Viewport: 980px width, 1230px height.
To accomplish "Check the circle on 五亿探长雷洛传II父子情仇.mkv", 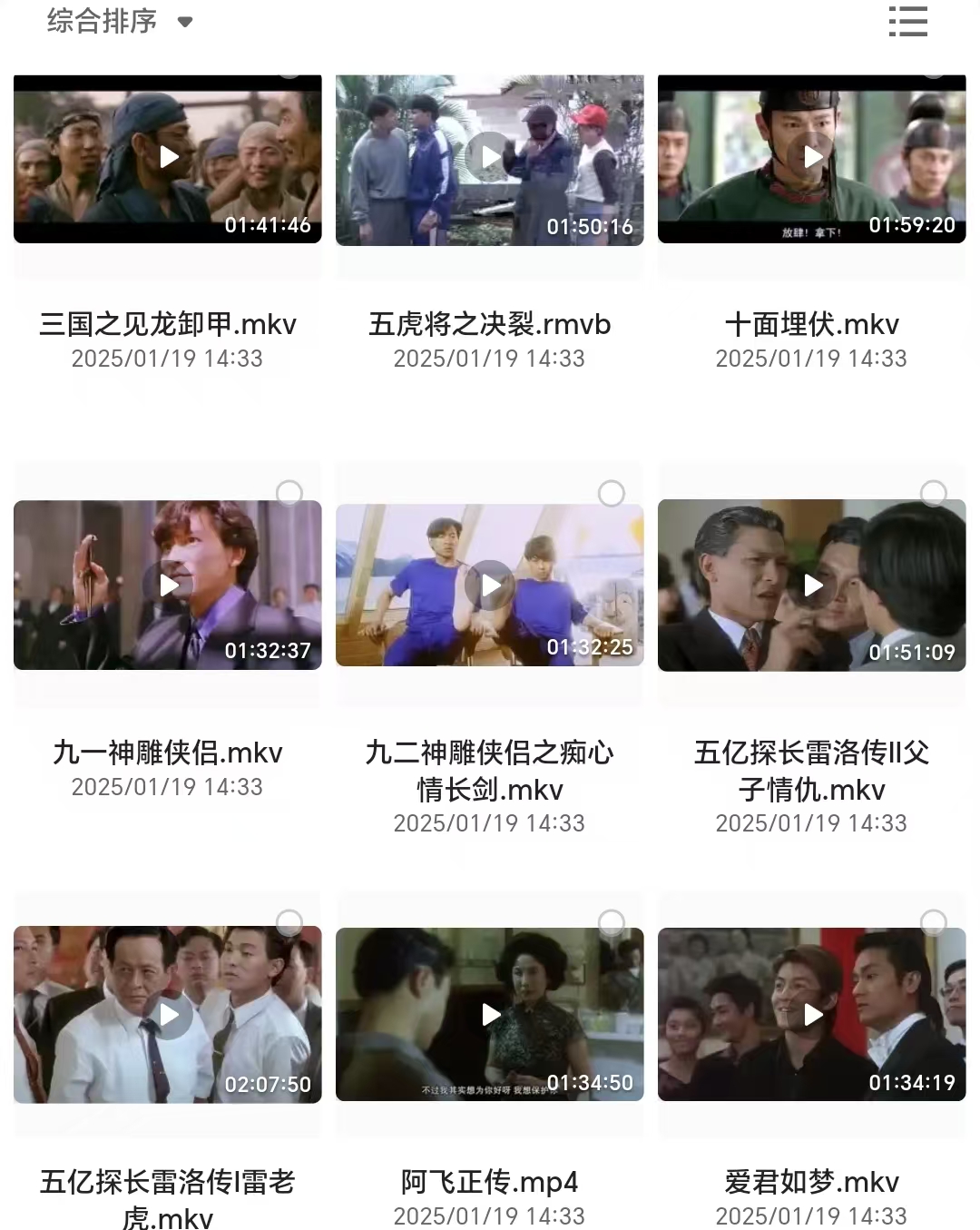I will coord(934,493).
